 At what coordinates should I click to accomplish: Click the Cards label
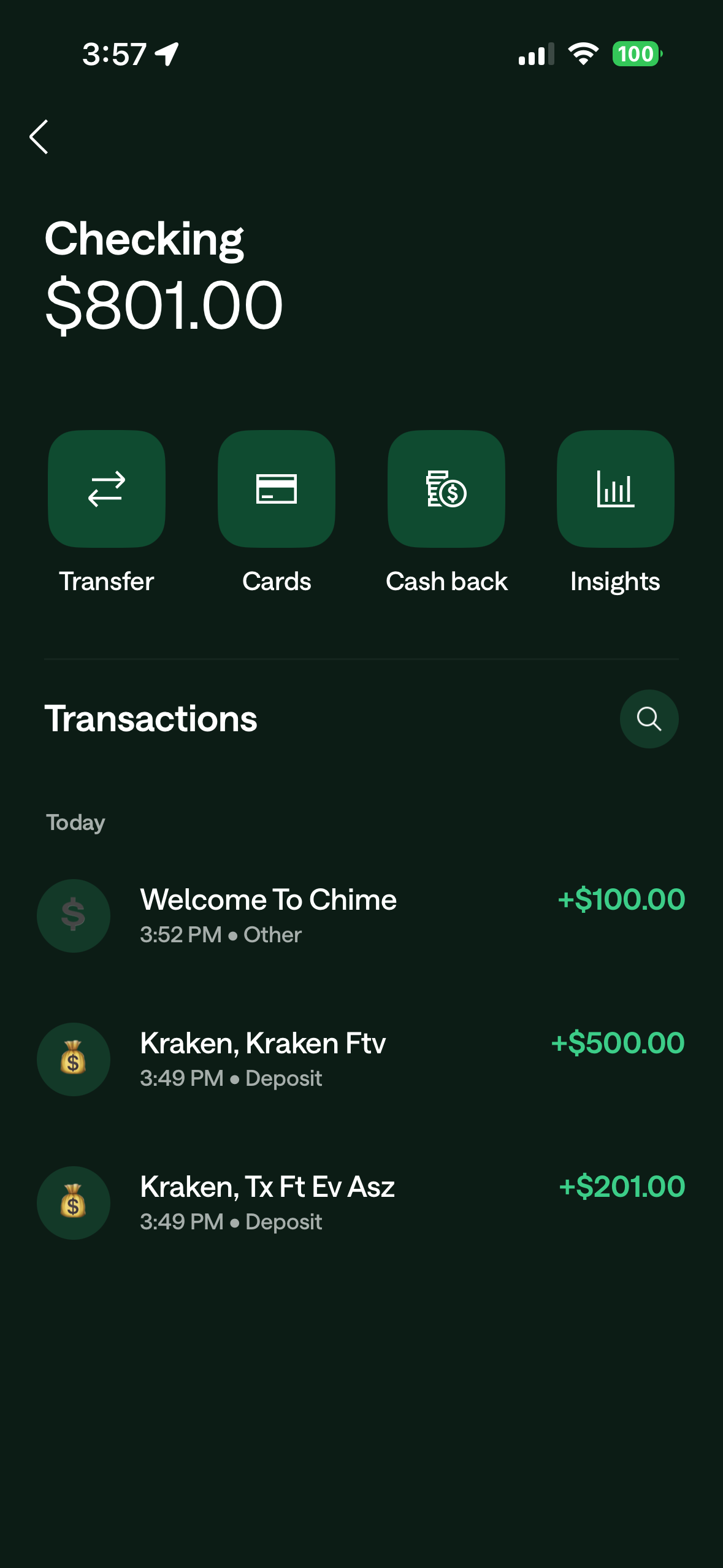tap(277, 580)
